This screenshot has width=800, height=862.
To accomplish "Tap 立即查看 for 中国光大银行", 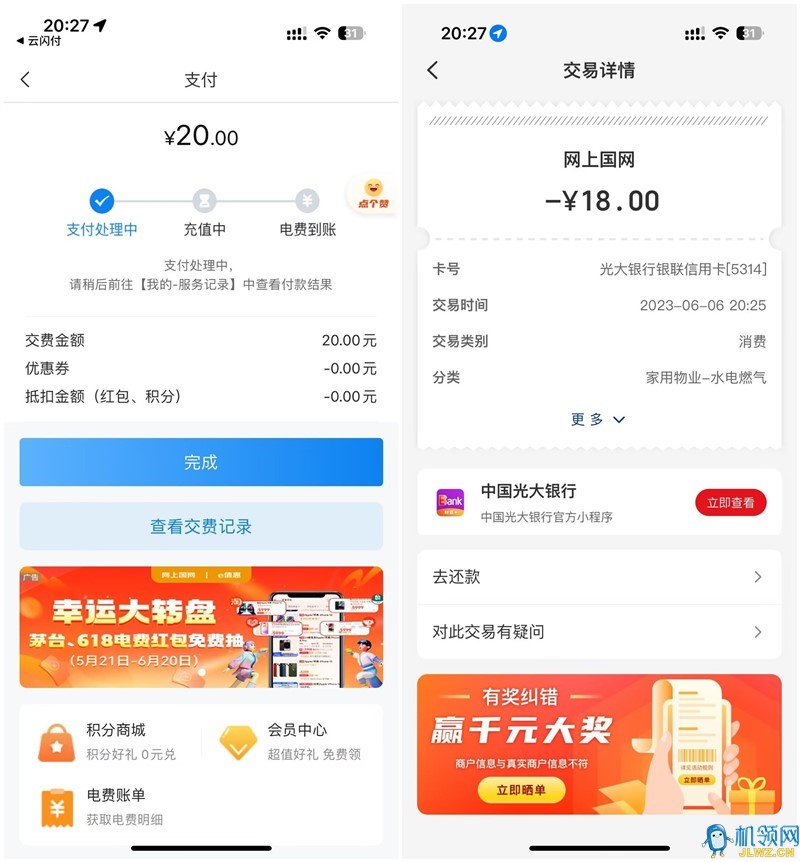I will click(730, 503).
